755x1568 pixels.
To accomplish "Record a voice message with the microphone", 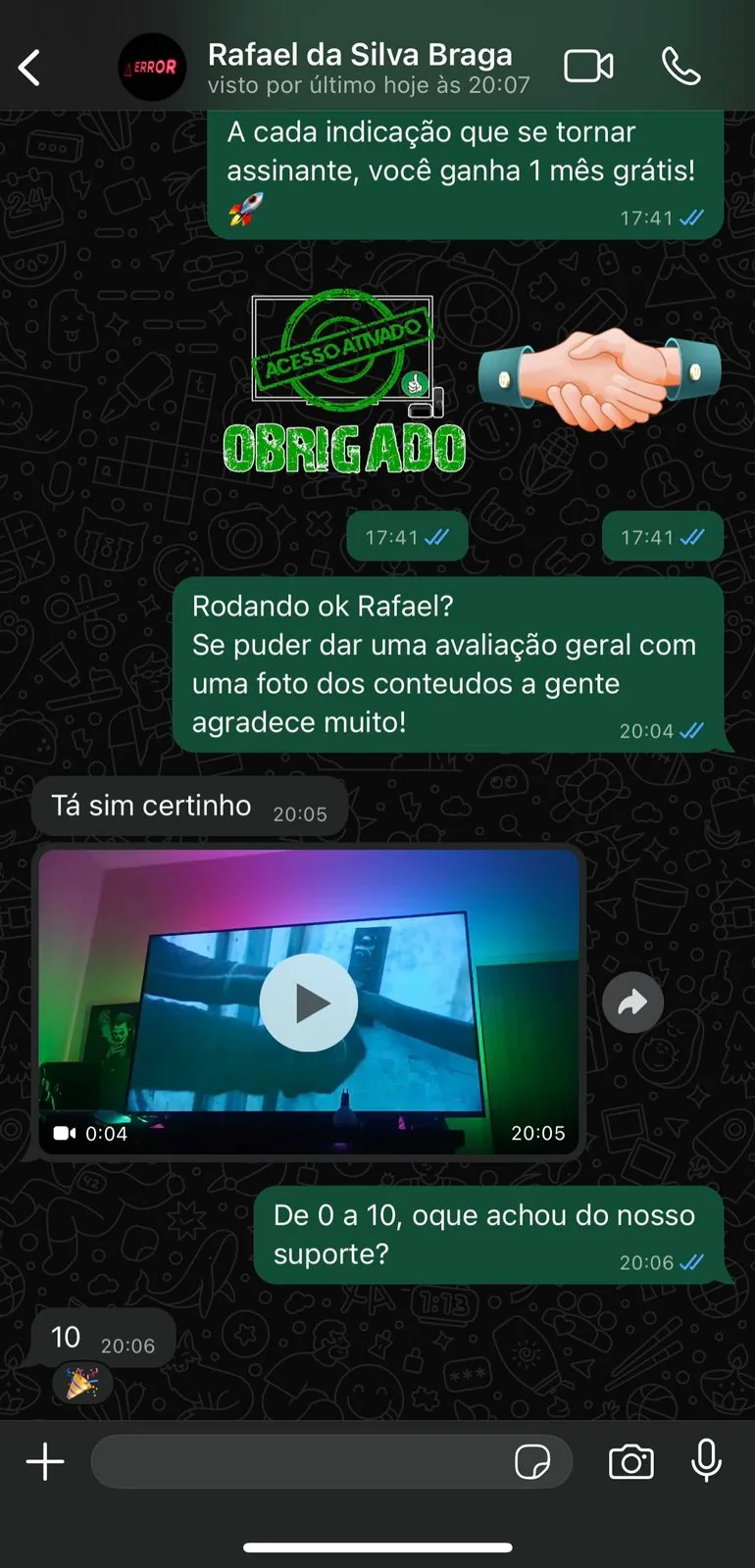I will pos(706,1461).
